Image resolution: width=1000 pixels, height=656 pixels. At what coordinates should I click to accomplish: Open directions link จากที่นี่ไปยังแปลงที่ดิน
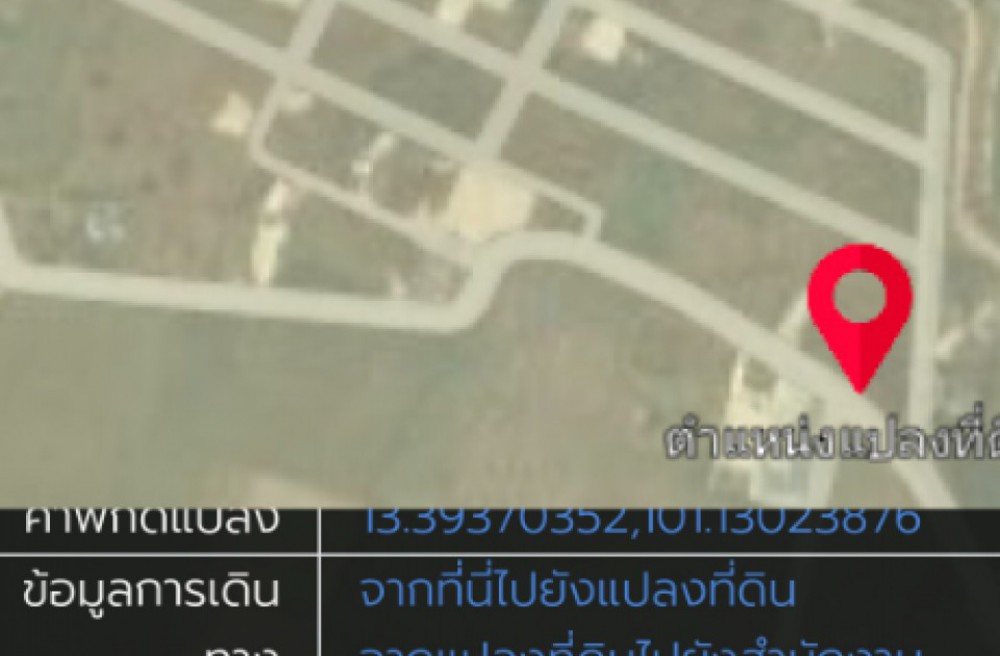(578, 591)
